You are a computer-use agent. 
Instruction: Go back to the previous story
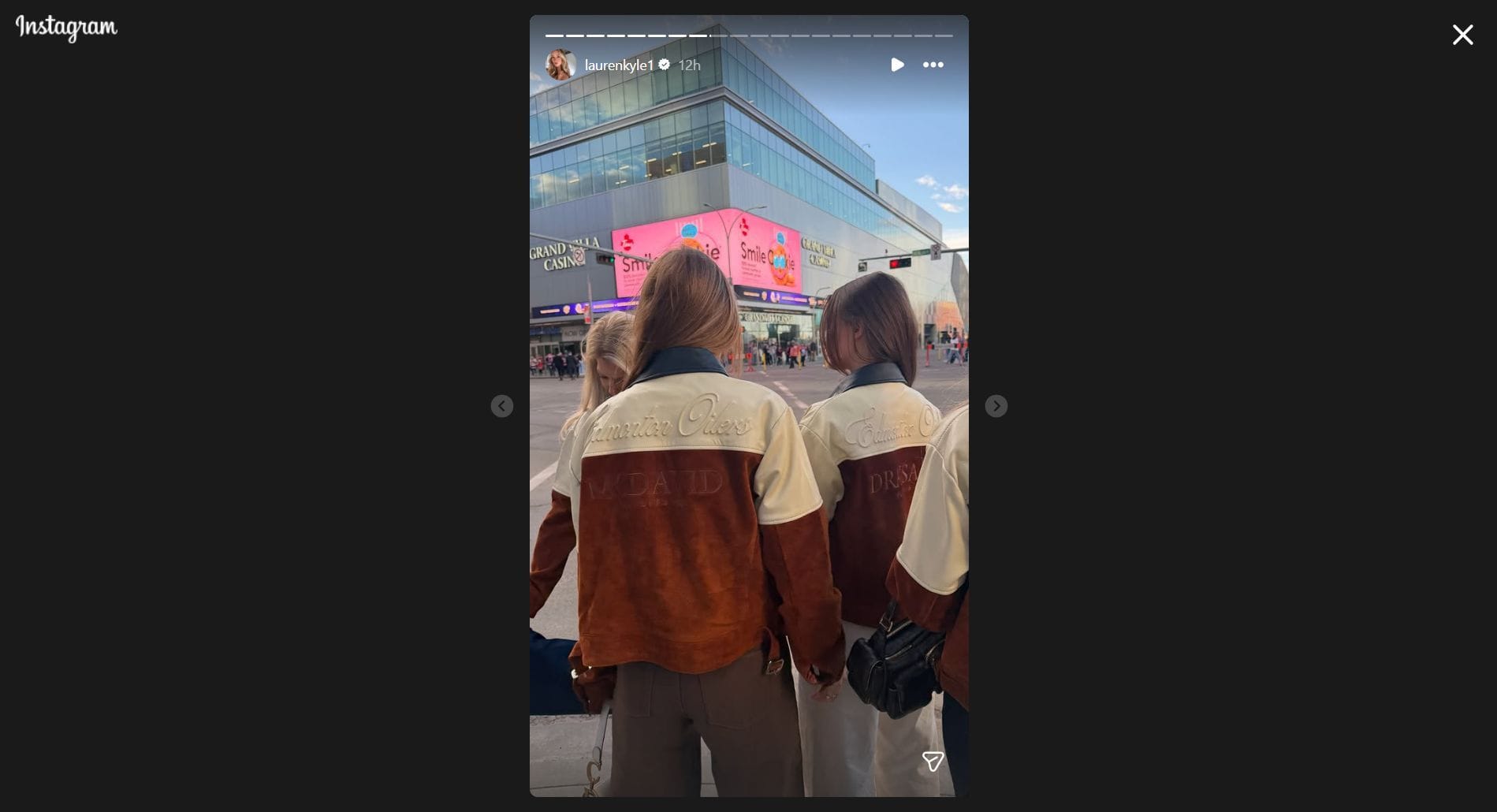point(502,406)
